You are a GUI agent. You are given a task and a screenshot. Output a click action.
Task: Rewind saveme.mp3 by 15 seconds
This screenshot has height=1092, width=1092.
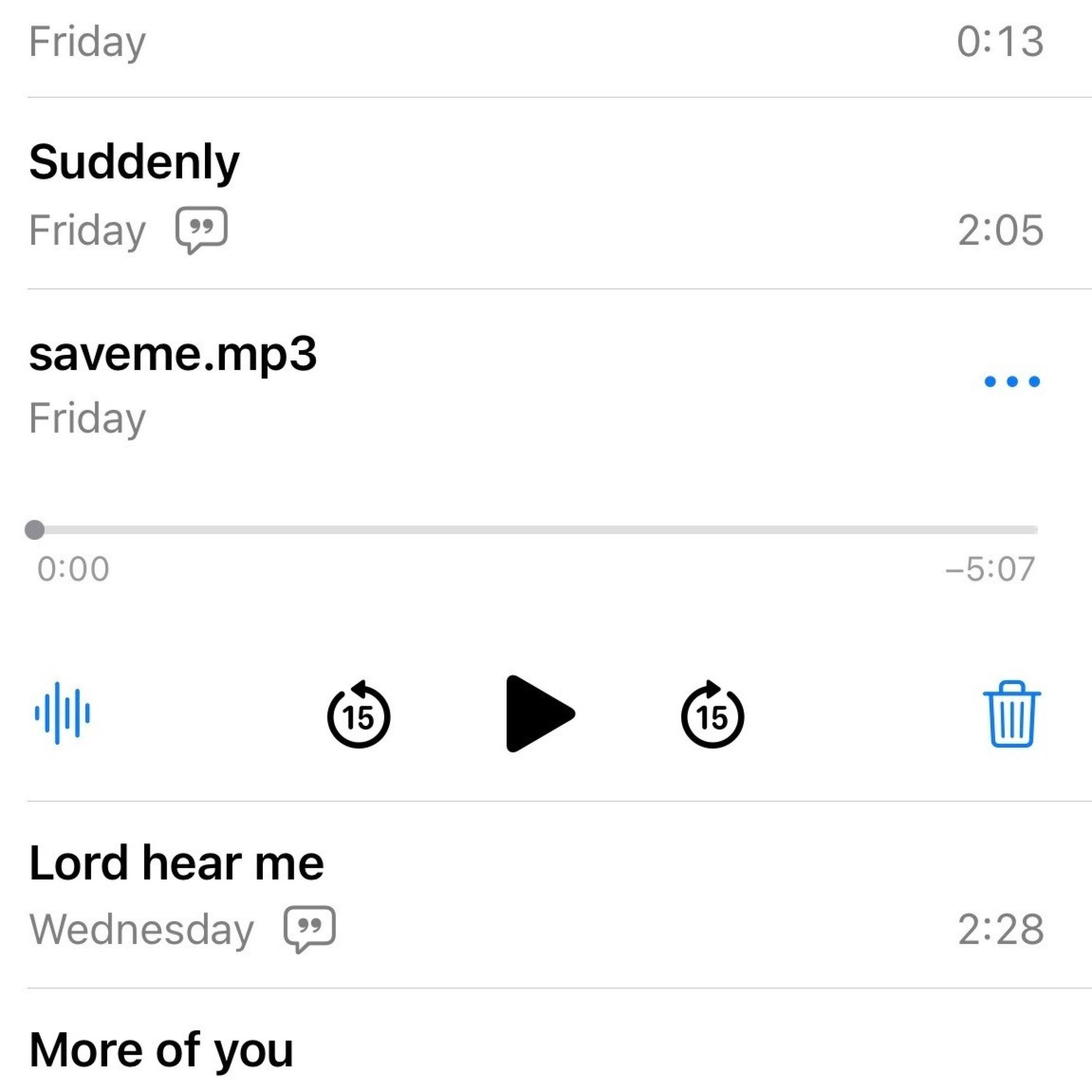click(358, 715)
